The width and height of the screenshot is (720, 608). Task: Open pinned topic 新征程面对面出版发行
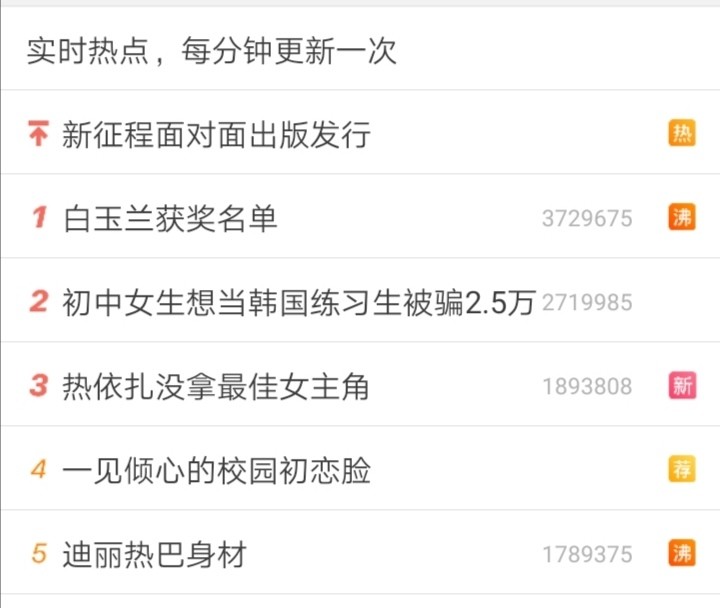pos(216,134)
